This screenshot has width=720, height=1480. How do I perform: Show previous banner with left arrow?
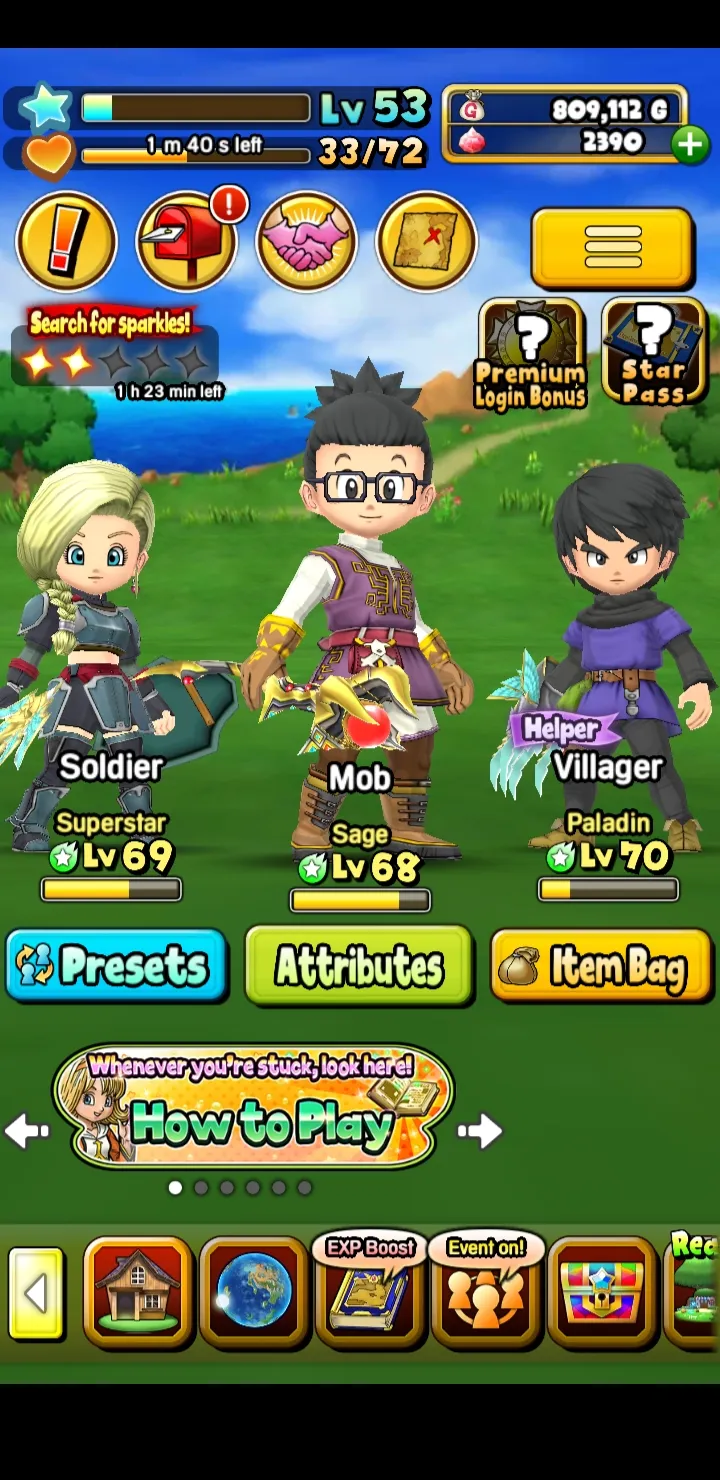pos(27,1131)
